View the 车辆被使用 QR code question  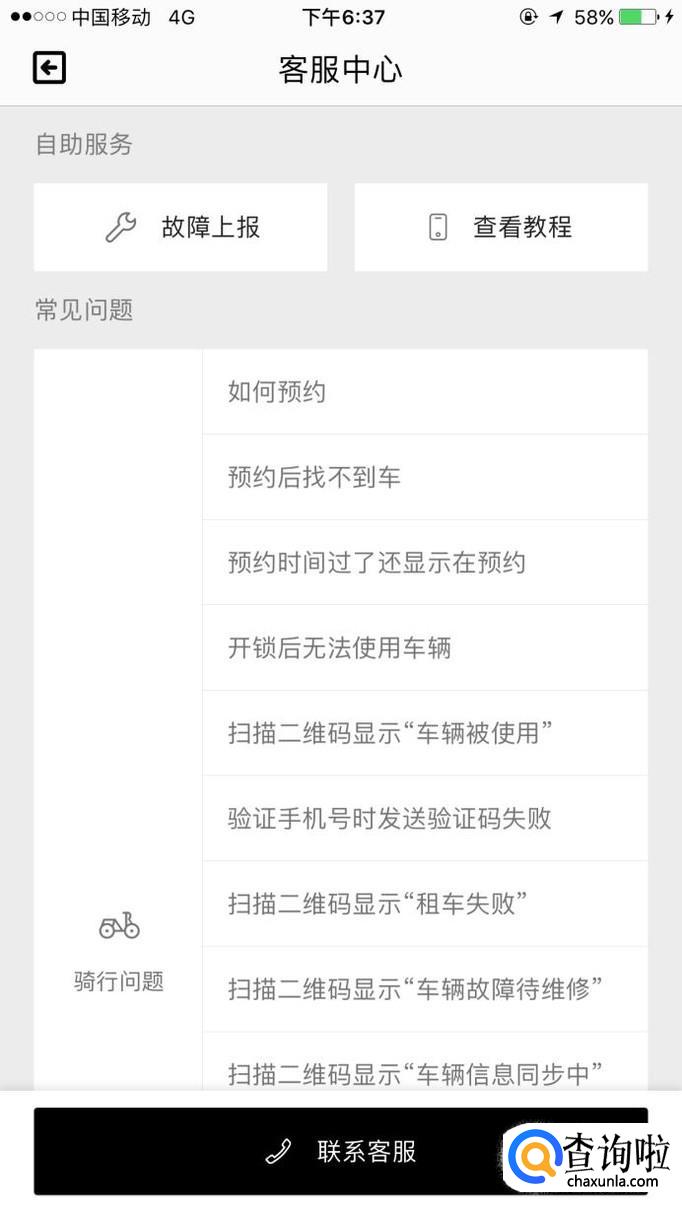click(424, 733)
